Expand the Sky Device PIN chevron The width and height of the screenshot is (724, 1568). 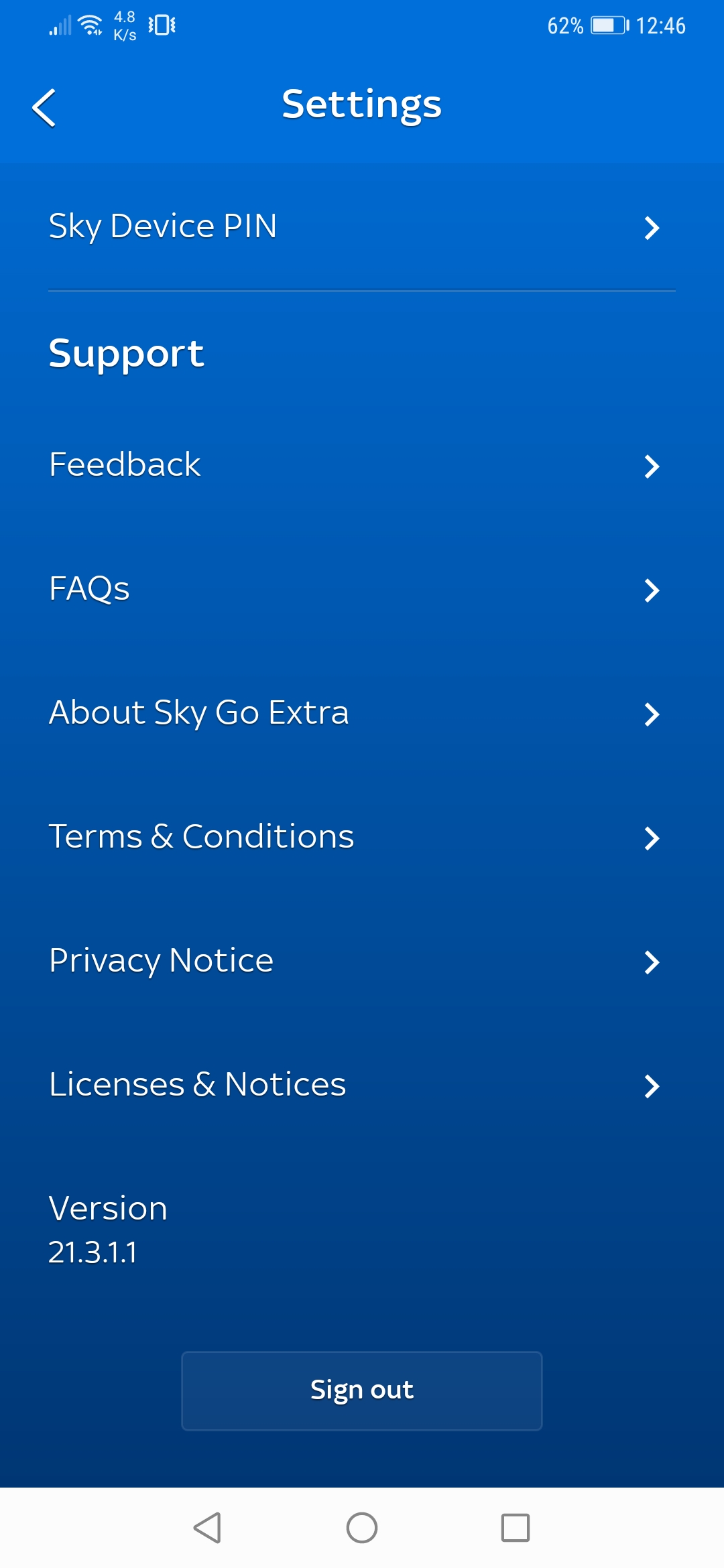point(652,228)
